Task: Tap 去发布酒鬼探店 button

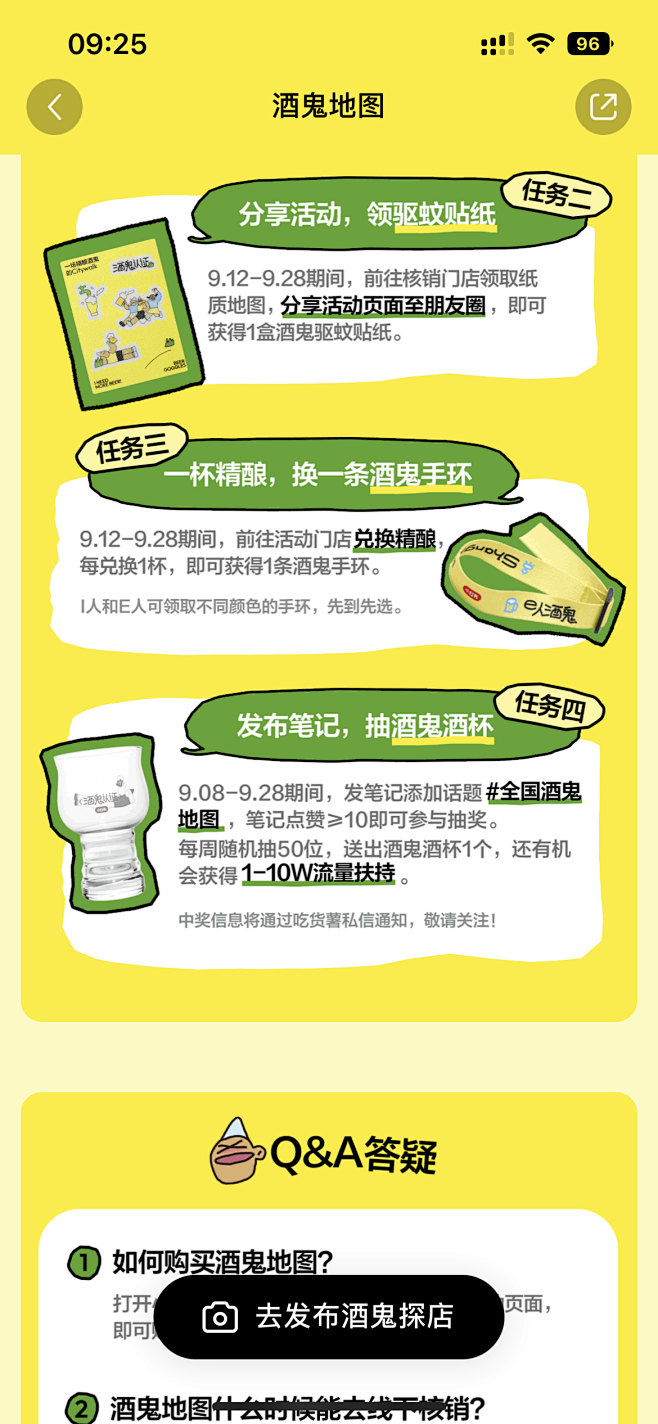Action: (x=329, y=1316)
